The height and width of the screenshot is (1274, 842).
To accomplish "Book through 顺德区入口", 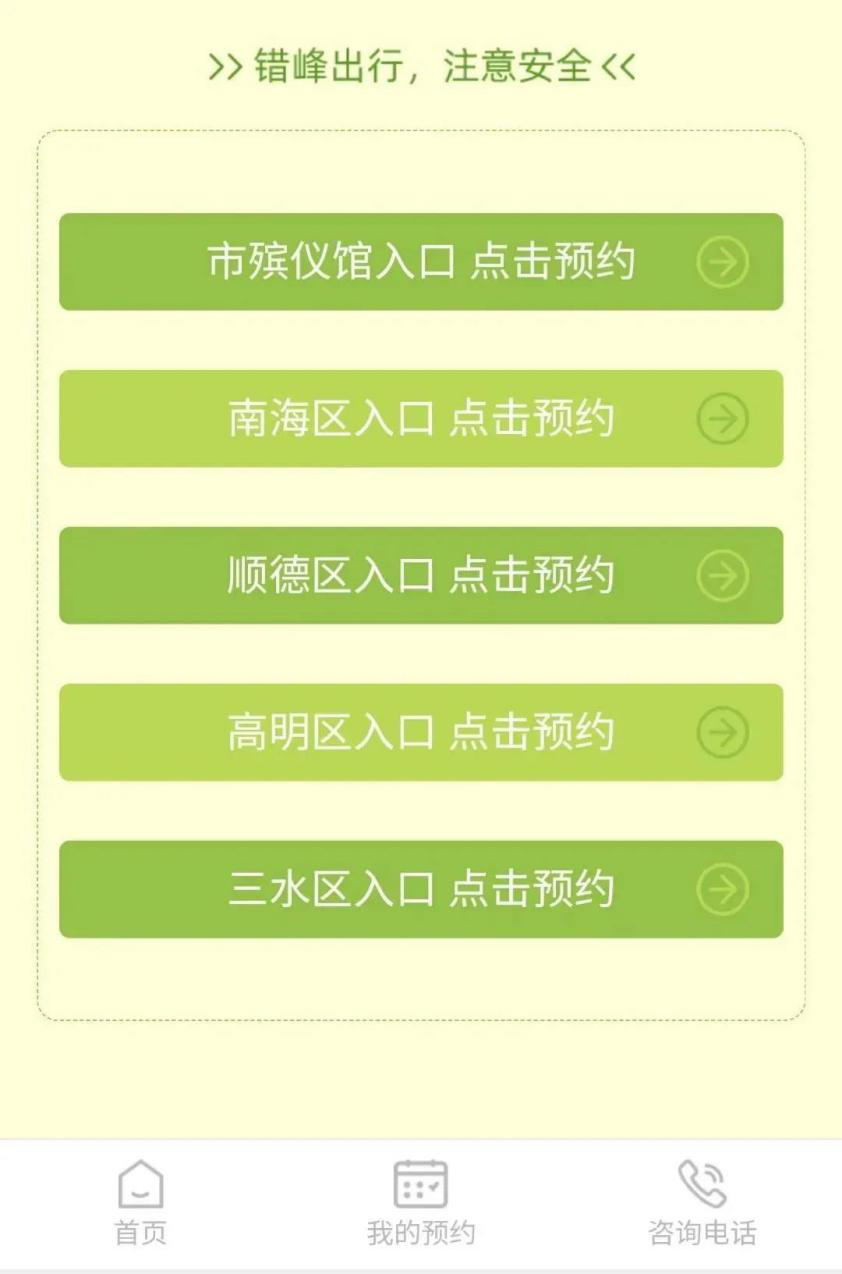I will click(421, 576).
